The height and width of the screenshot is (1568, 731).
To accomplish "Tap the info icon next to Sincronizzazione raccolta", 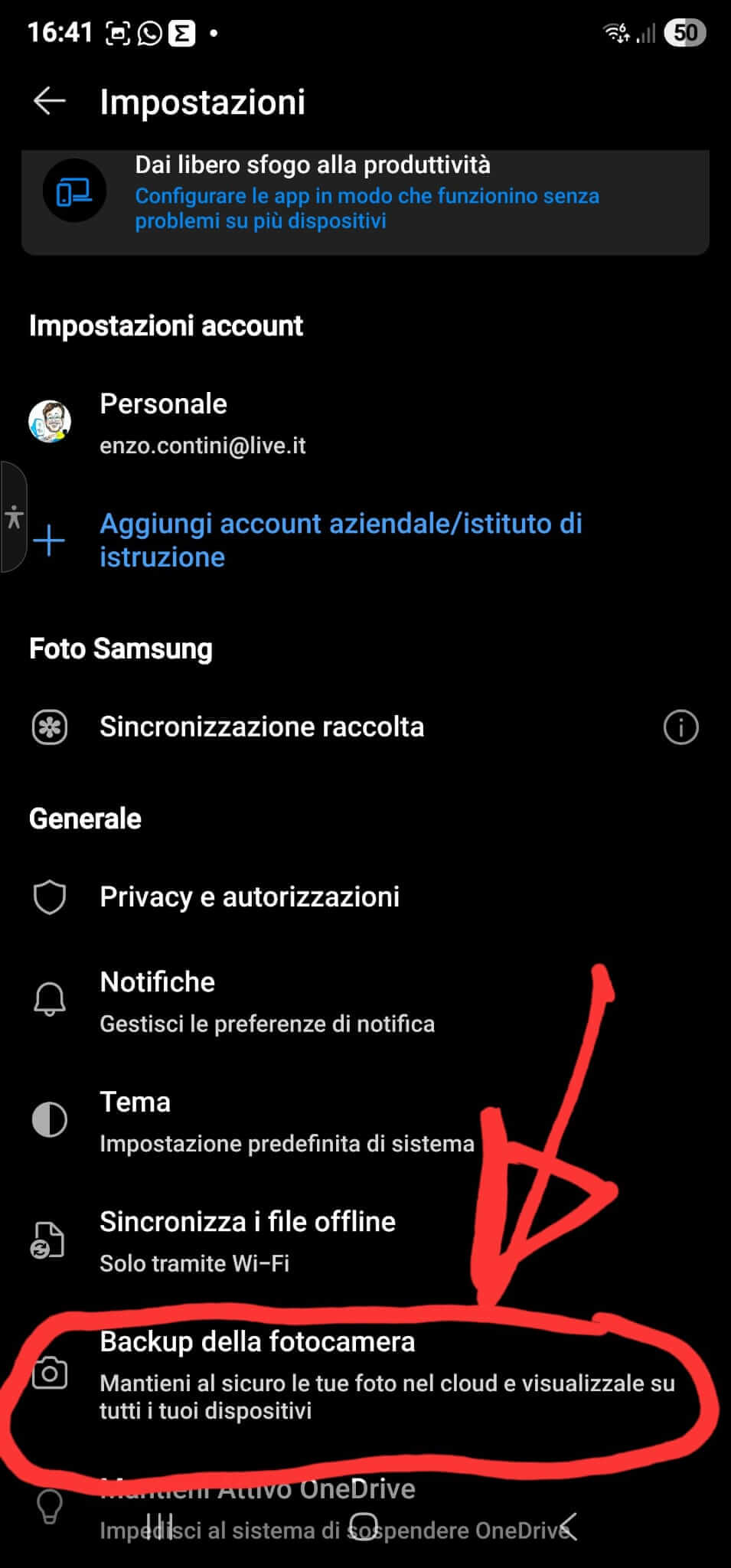I will (x=680, y=727).
